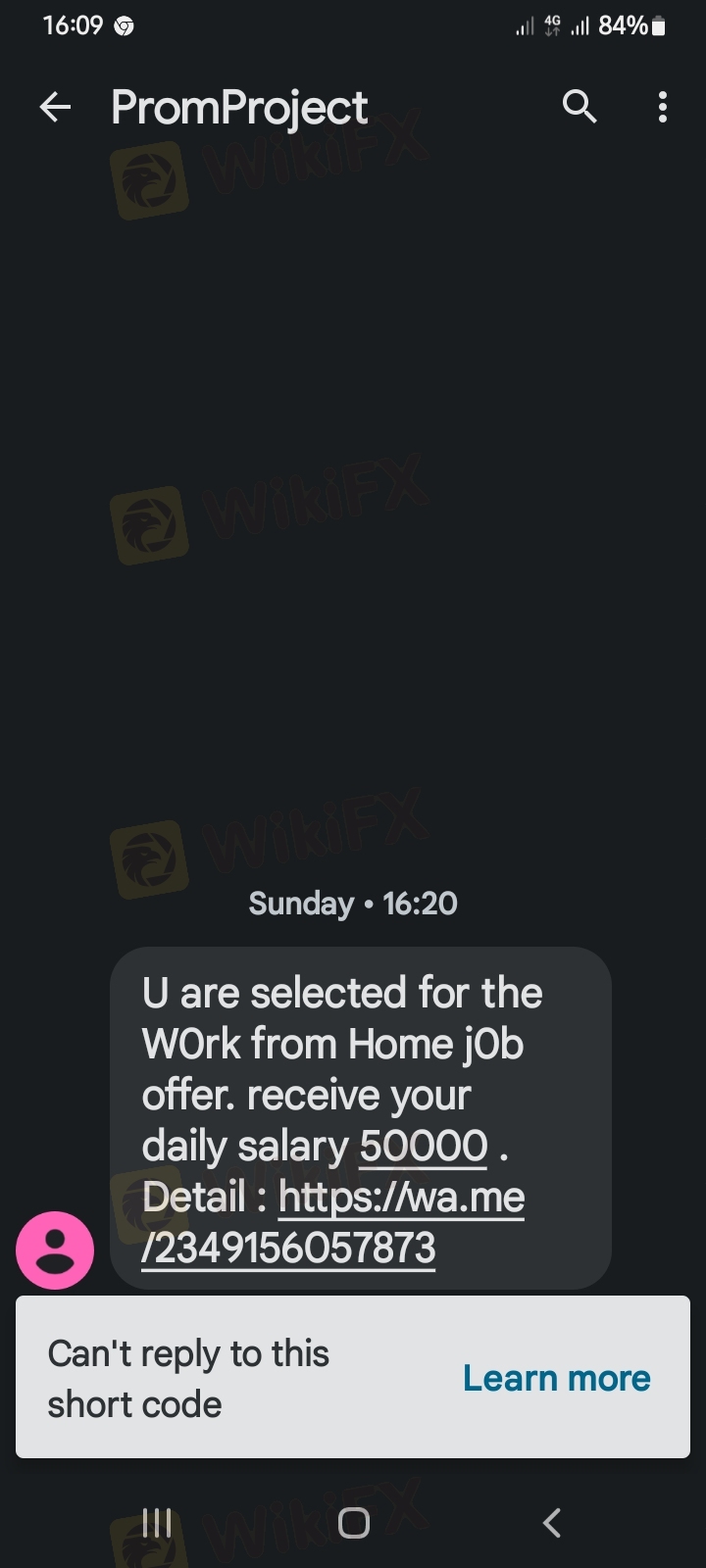
Task: Open the overflow menu
Action: (x=663, y=107)
